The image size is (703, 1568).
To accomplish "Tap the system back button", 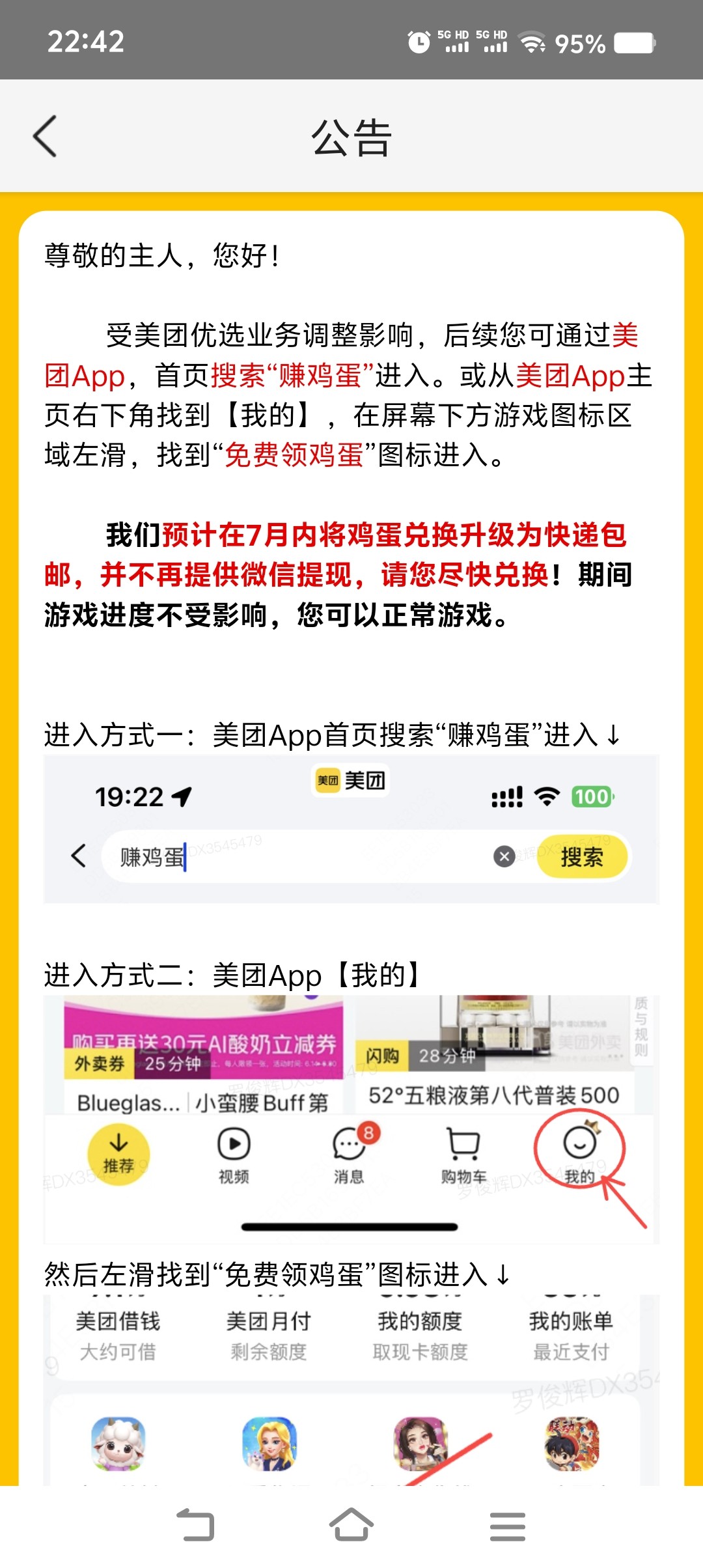I will point(195,1526).
